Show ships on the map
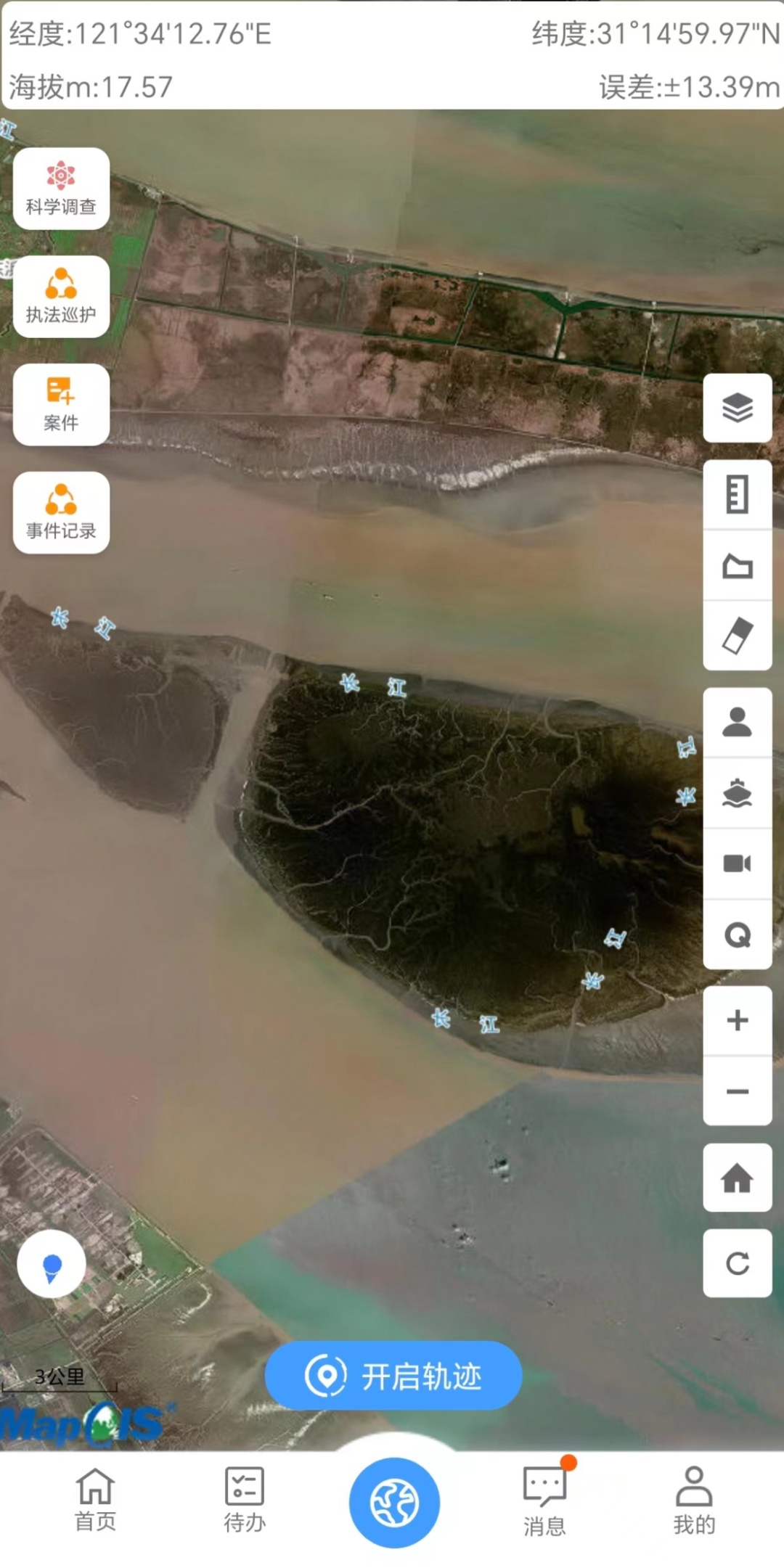This screenshot has height=1568, width=784. (x=737, y=793)
